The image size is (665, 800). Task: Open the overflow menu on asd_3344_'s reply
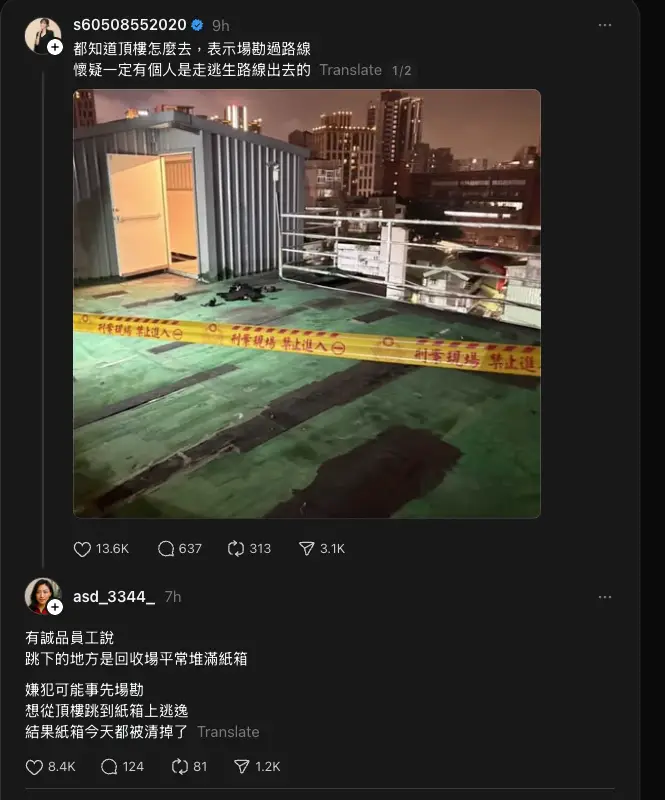point(605,597)
